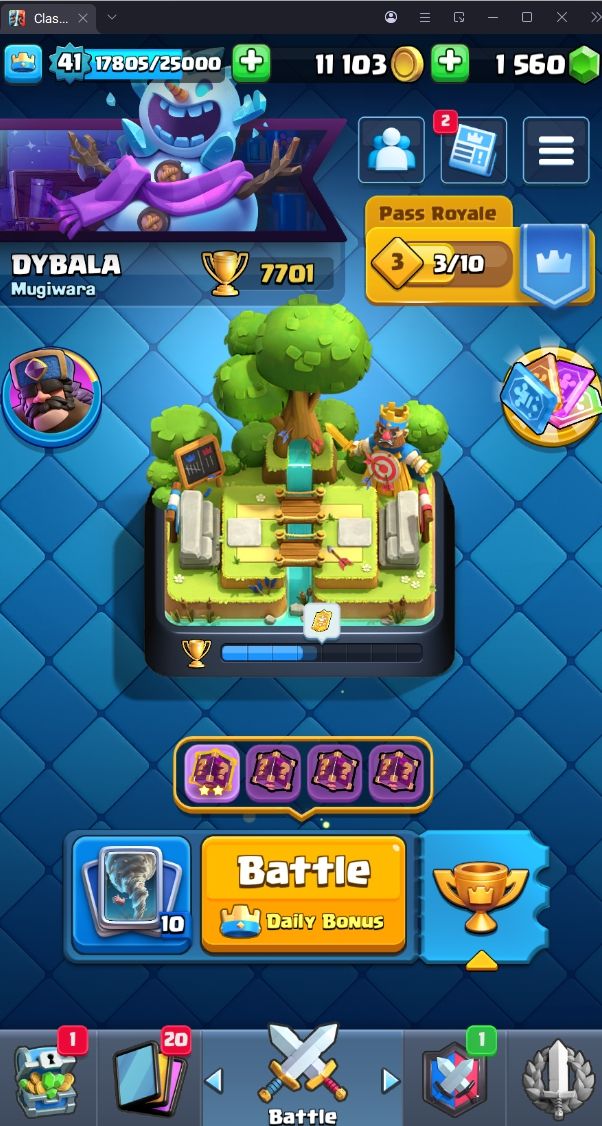Open the trophy game mode selector
The height and width of the screenshot is (1126, 602).
483,892
